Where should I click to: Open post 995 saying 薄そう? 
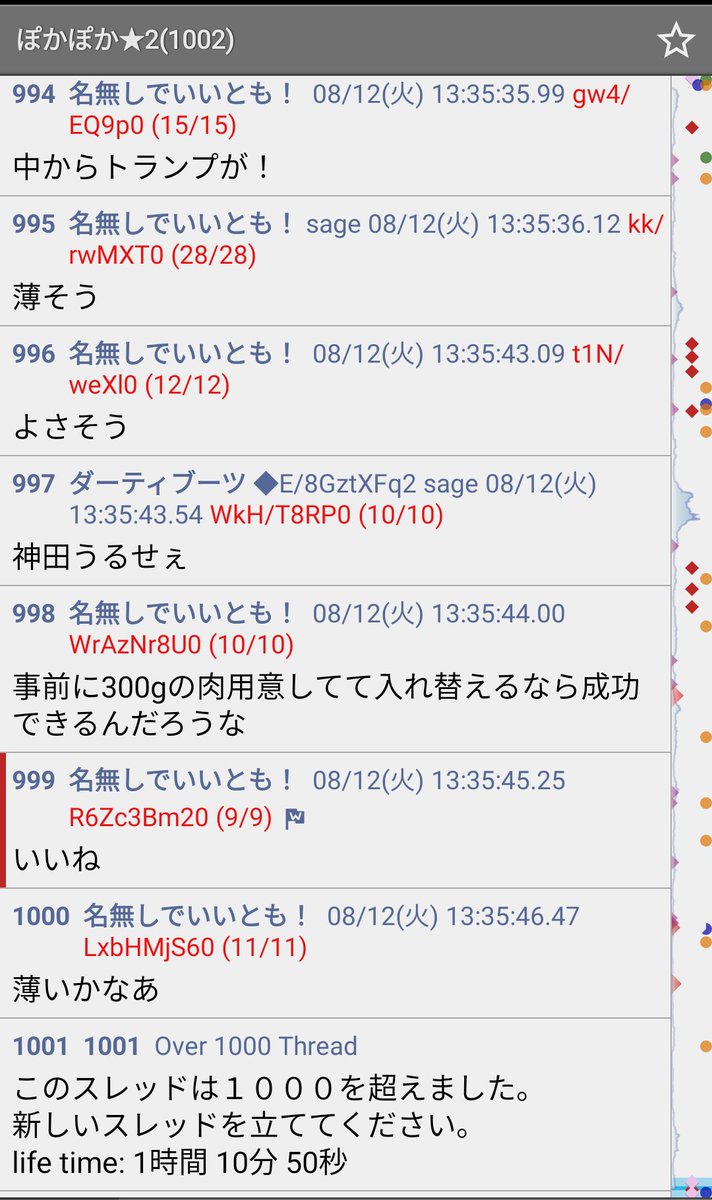tap(335, 261)
